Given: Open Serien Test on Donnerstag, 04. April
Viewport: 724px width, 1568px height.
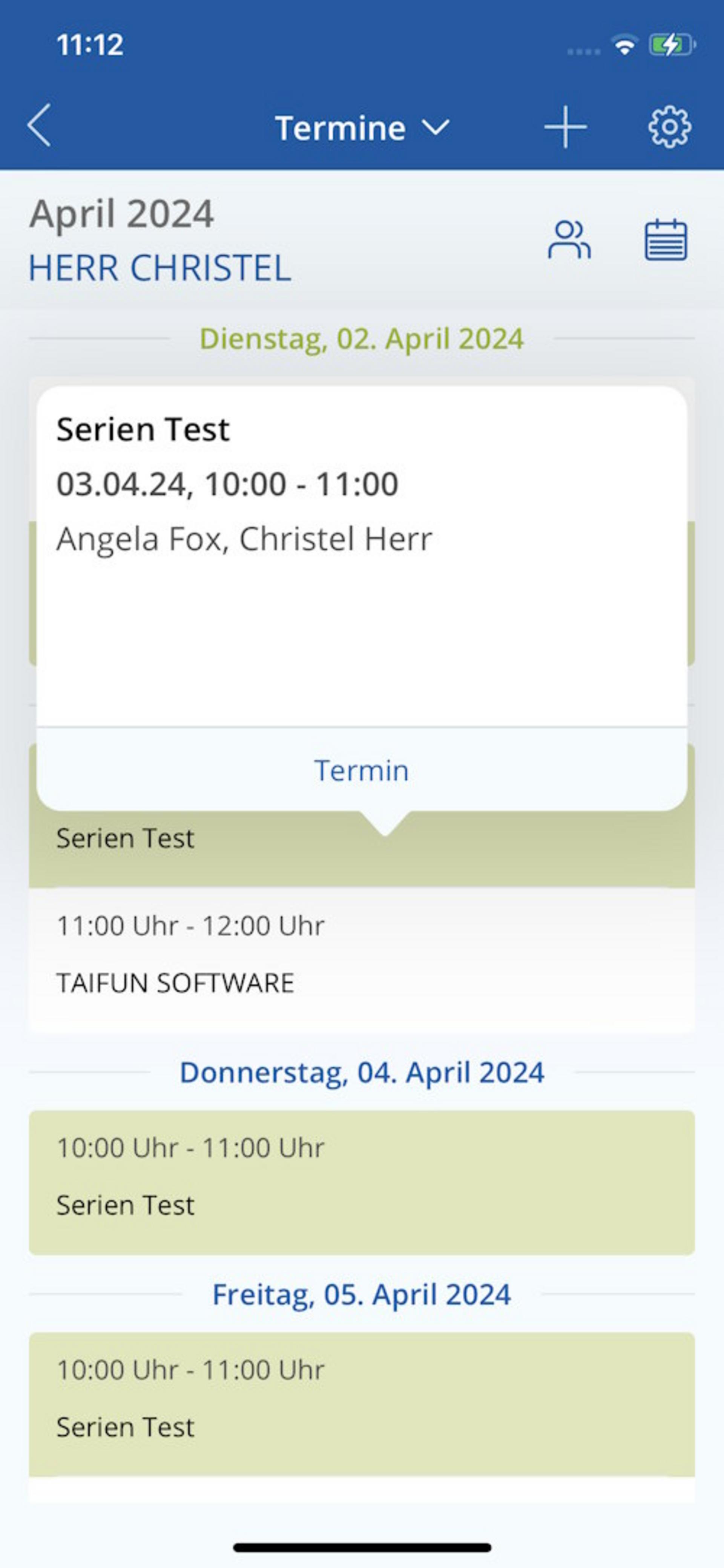Looking at the screenshot, I should tap(362, 1182).
